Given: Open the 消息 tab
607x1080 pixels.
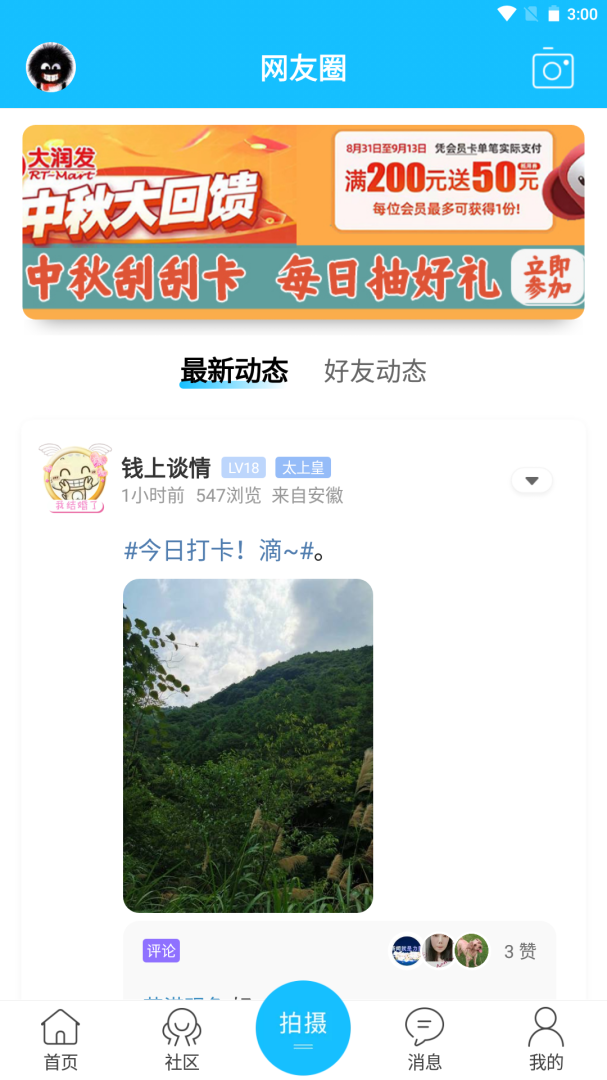Looking at the screenshot, I should [424, 1040].
